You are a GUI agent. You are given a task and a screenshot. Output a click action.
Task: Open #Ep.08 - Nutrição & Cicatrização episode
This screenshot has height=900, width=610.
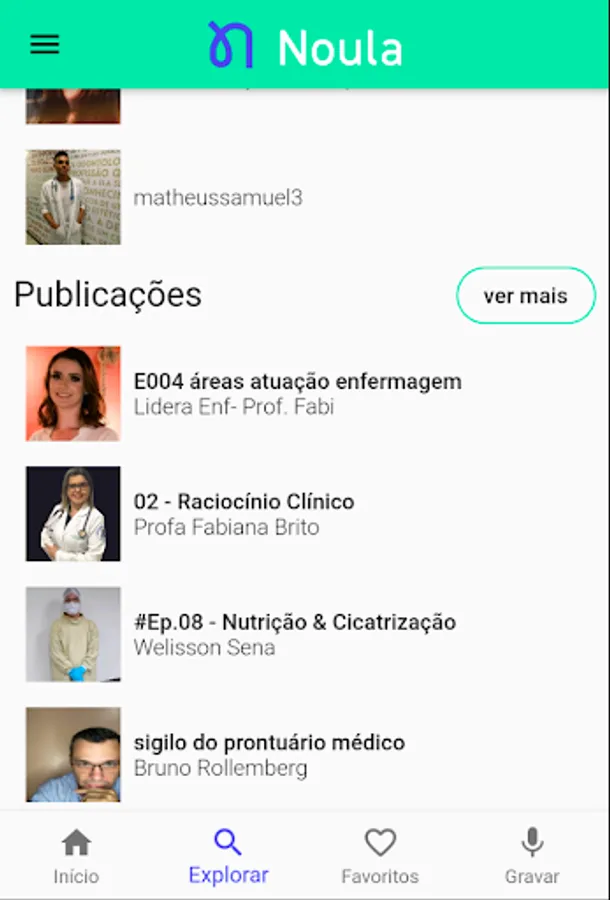coord(294,623)
